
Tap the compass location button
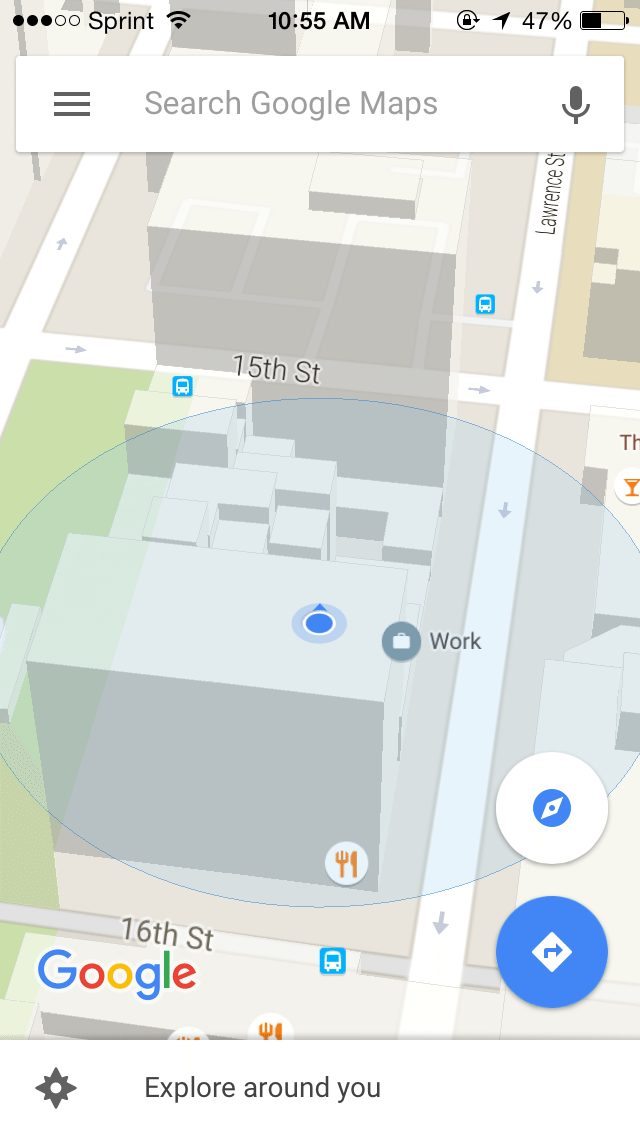coord(552,808)
